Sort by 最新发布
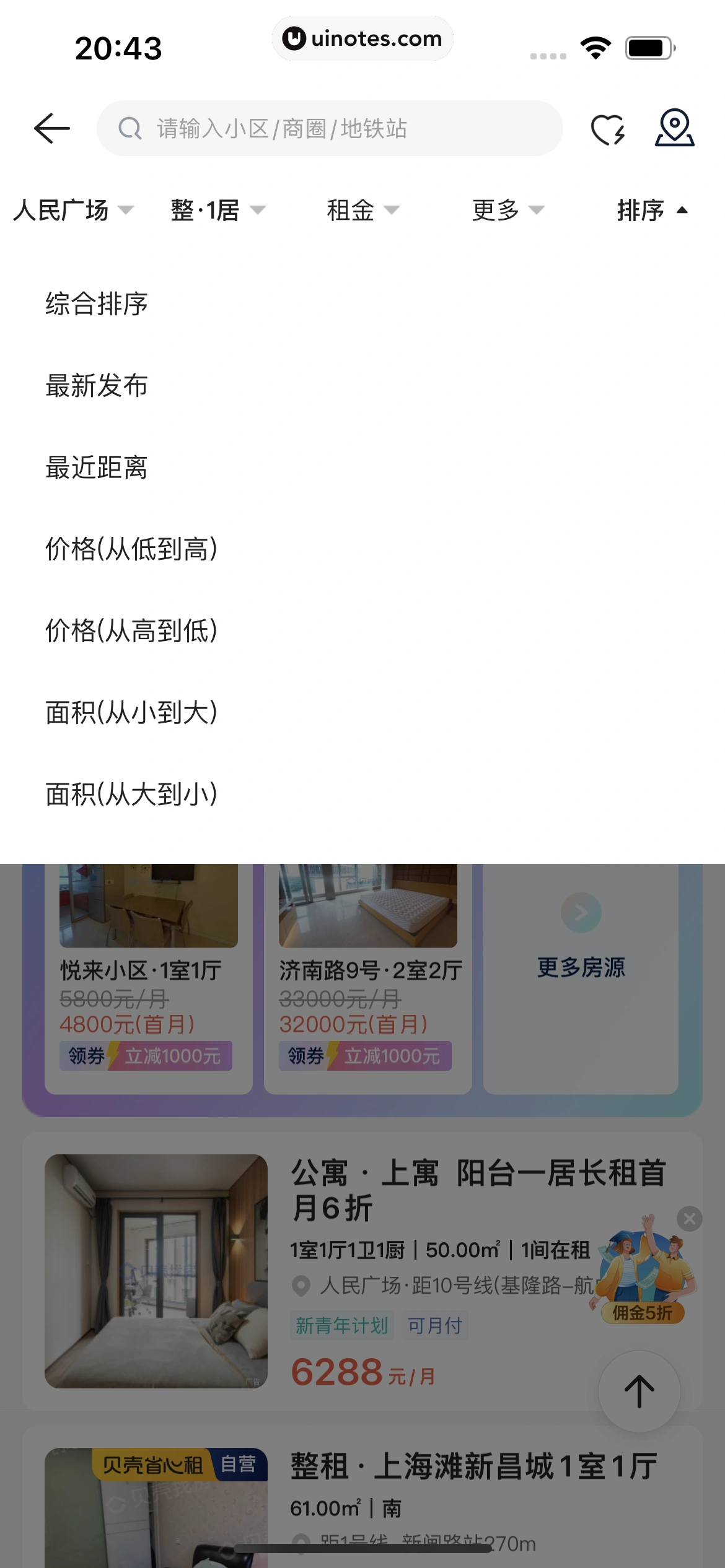The height and width of the screenshot is (1568, 725). [x=97, y=386]
